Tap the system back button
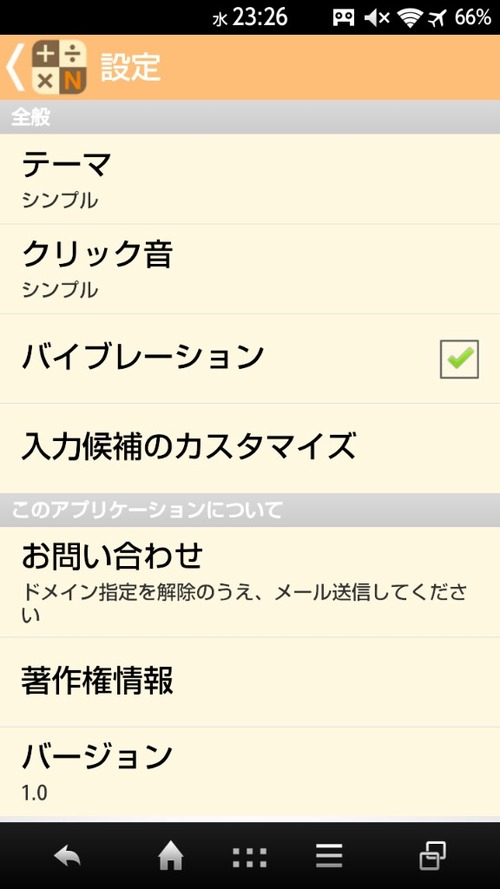Screen dimensions: 500x889 [x=67, y=856]
